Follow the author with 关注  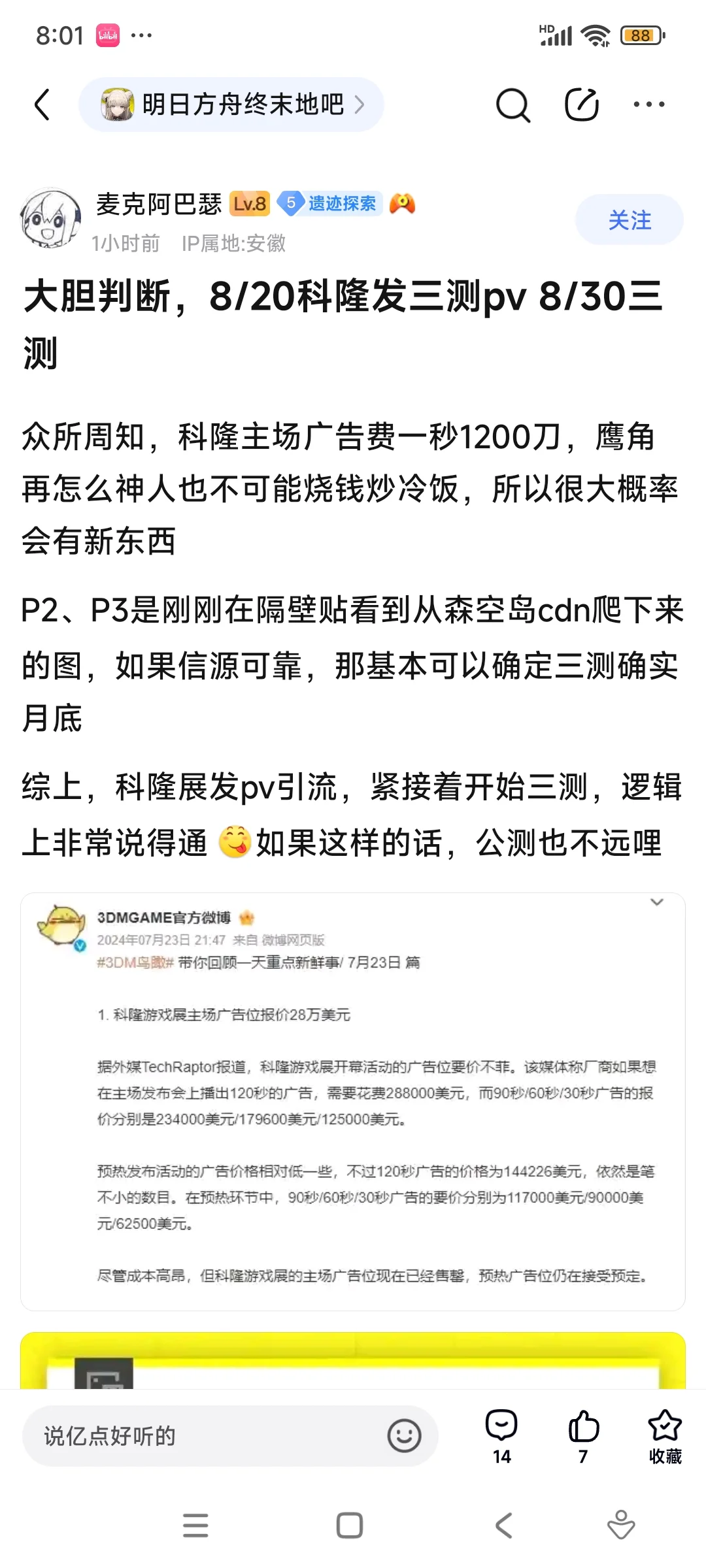coord(629,220)
